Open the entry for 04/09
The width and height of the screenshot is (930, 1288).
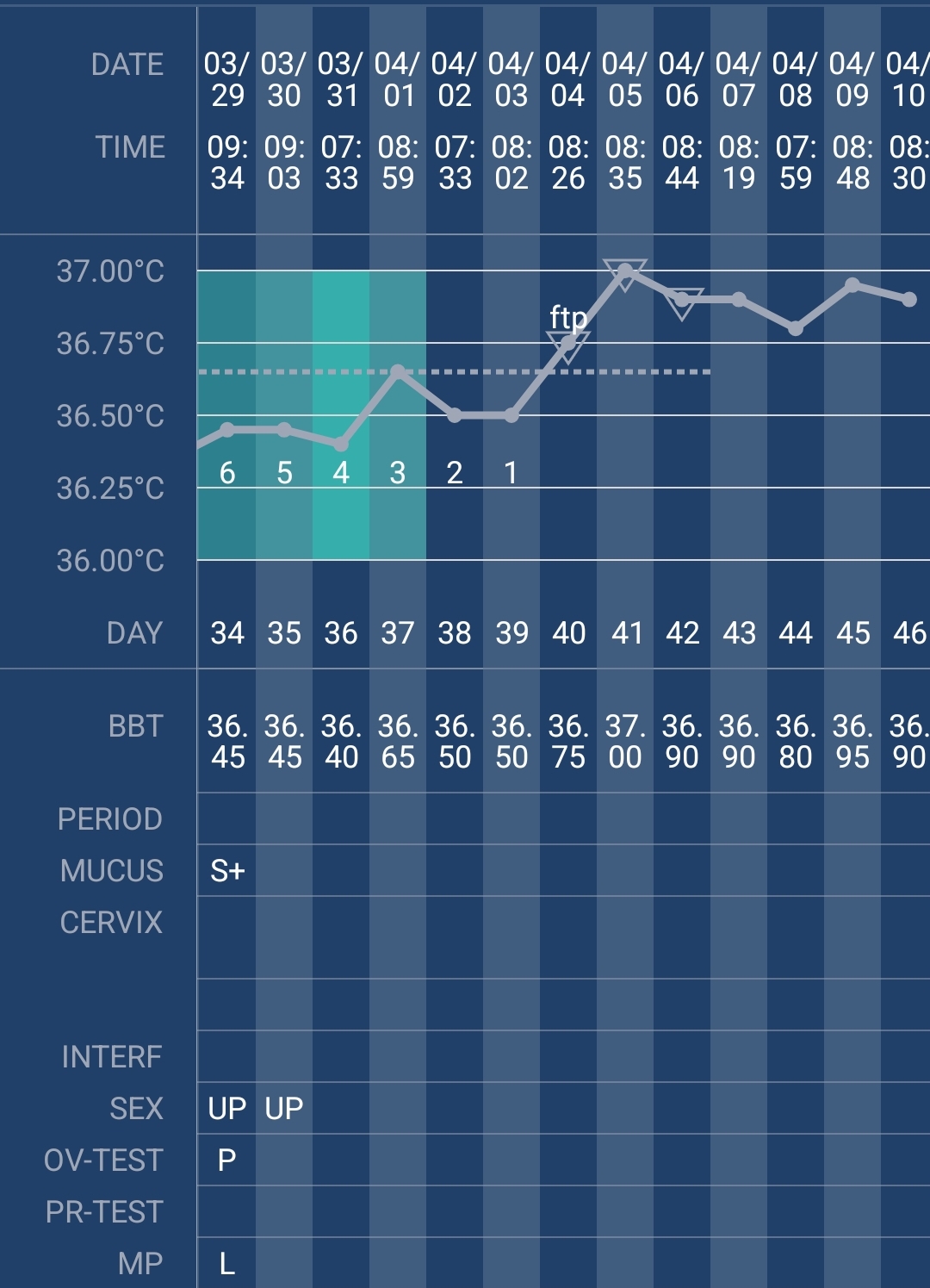[852, 80]
